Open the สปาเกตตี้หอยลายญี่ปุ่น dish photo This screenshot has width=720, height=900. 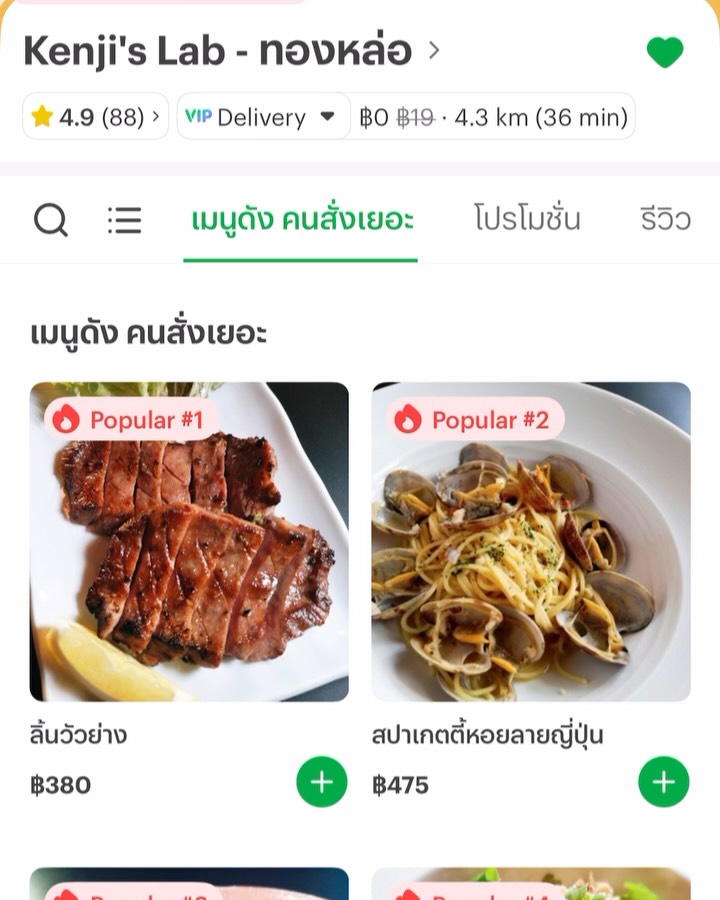click(x=532, y=540)
